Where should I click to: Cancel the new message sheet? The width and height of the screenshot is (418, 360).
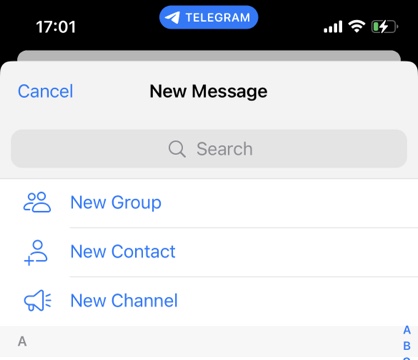[x=45, y=91]
